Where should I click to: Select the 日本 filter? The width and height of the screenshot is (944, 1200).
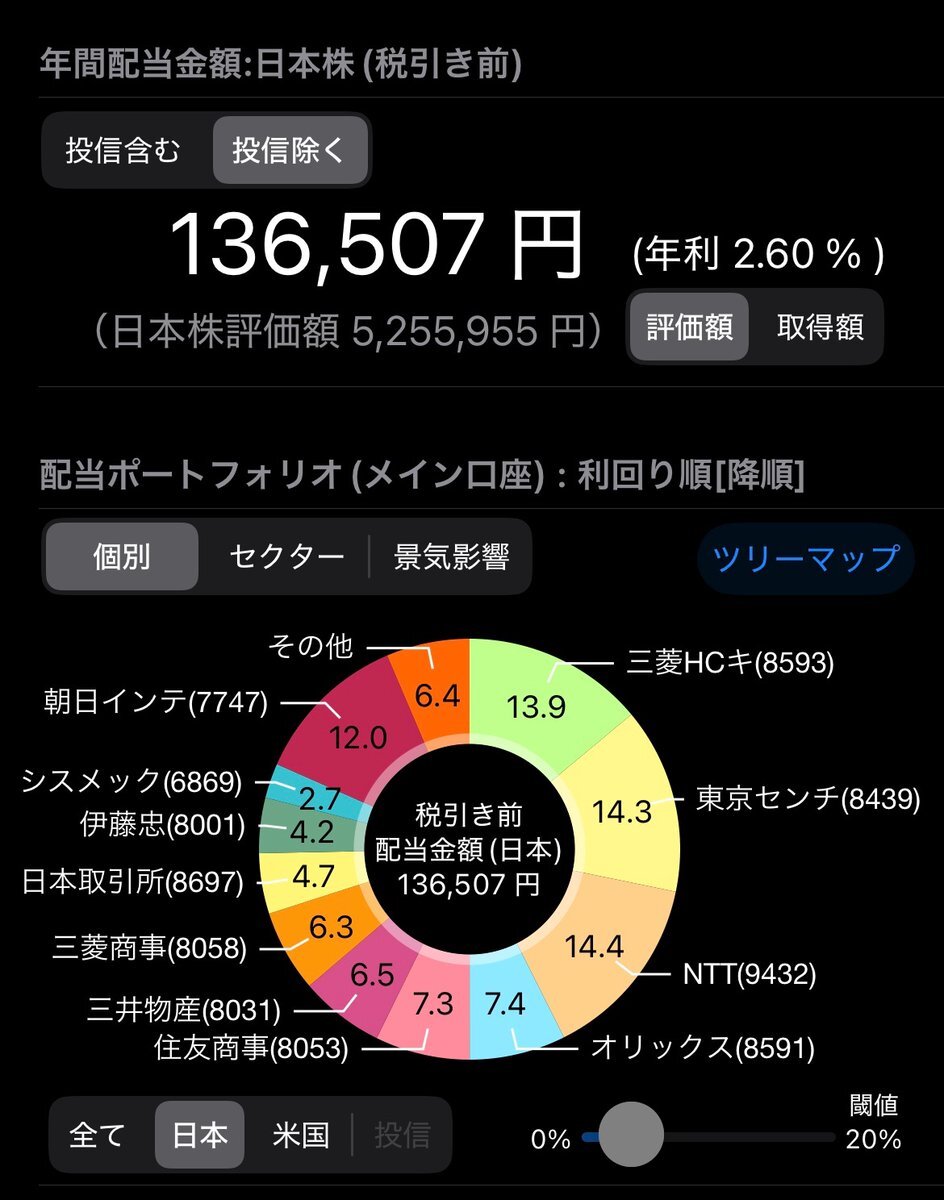click(x=200, y=1135)
